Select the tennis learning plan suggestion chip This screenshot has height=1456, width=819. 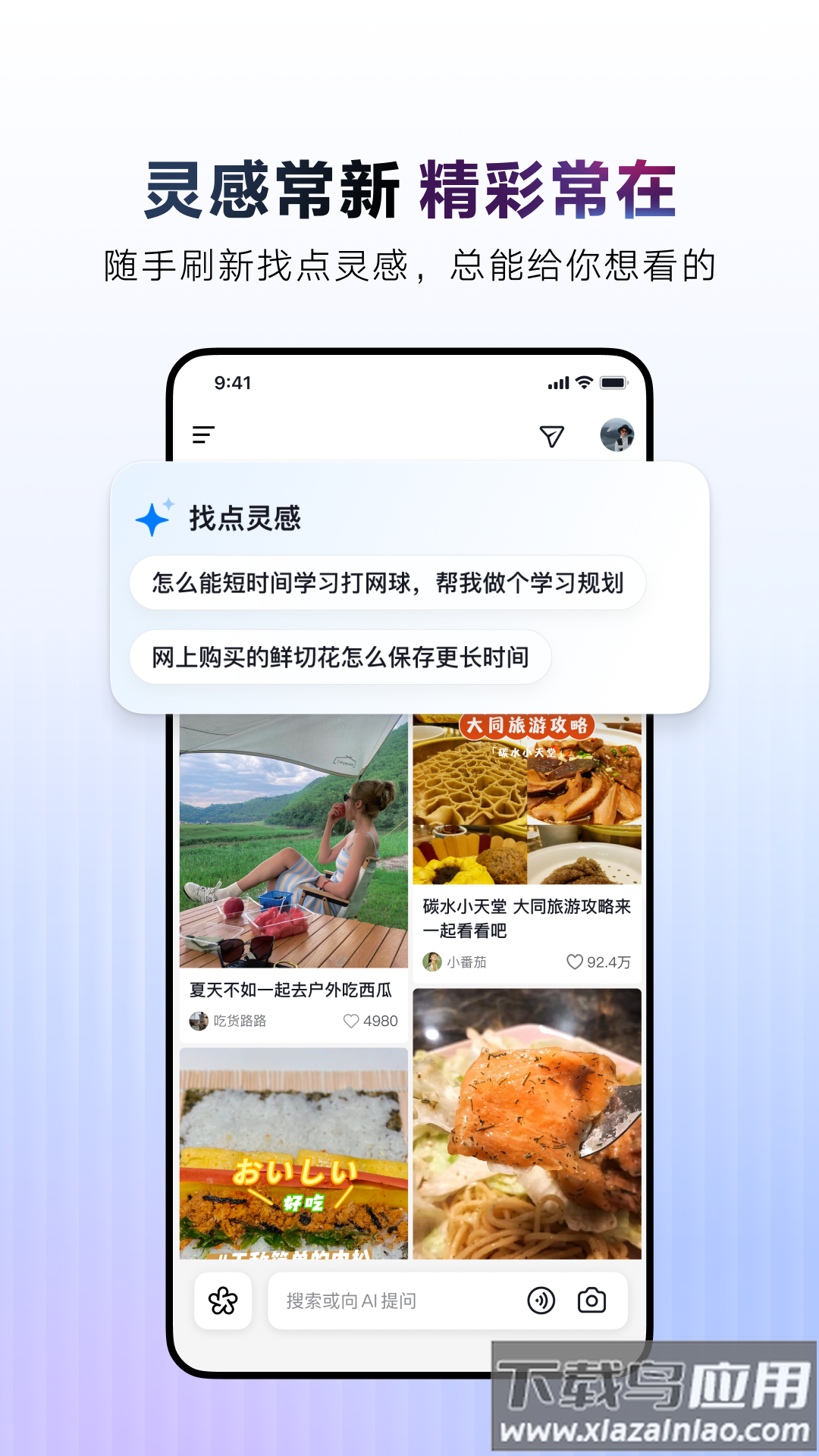pyautogui.click(x=389, y=582)
